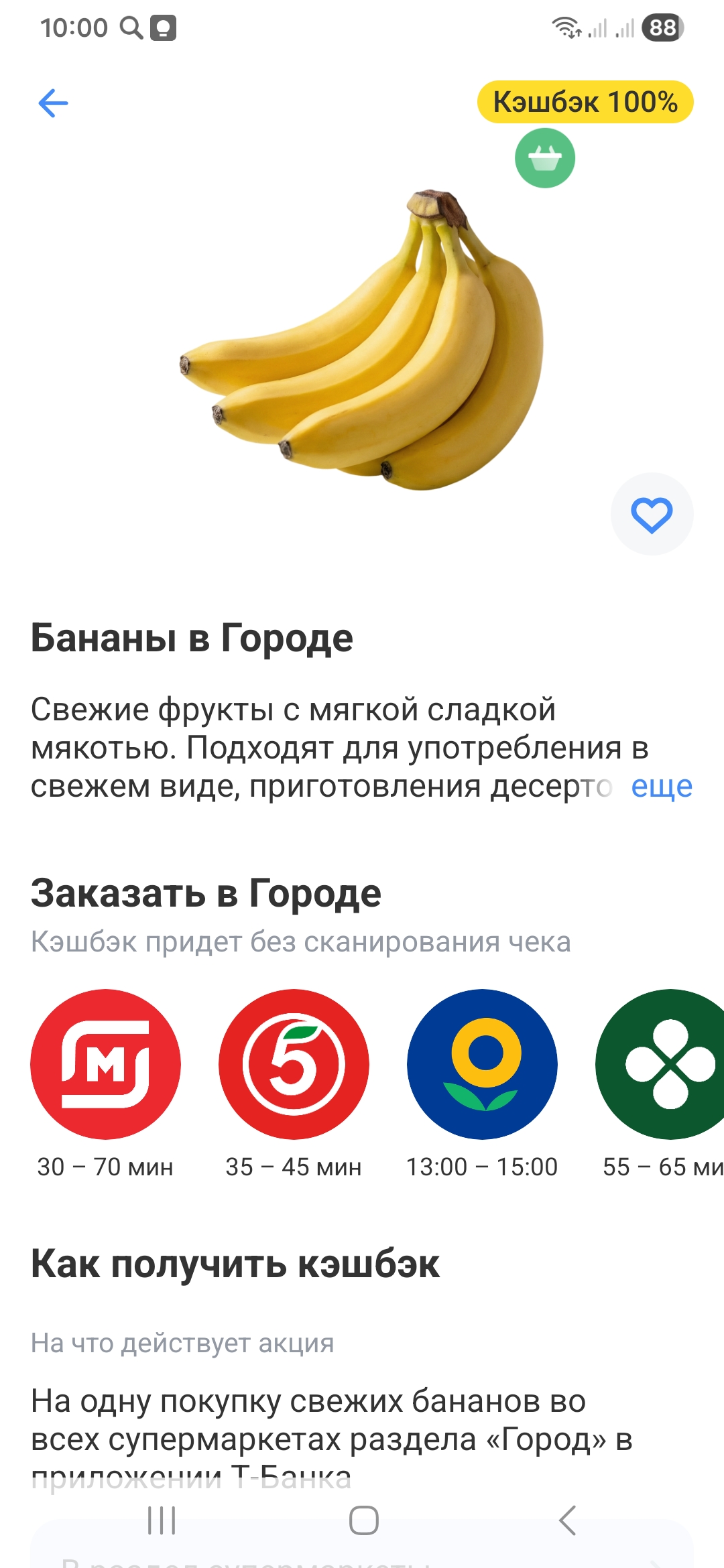724x1568 pixels.
Task: Tap the Wi-Fi icon in the status bar
Action: [x=565, y=28]
